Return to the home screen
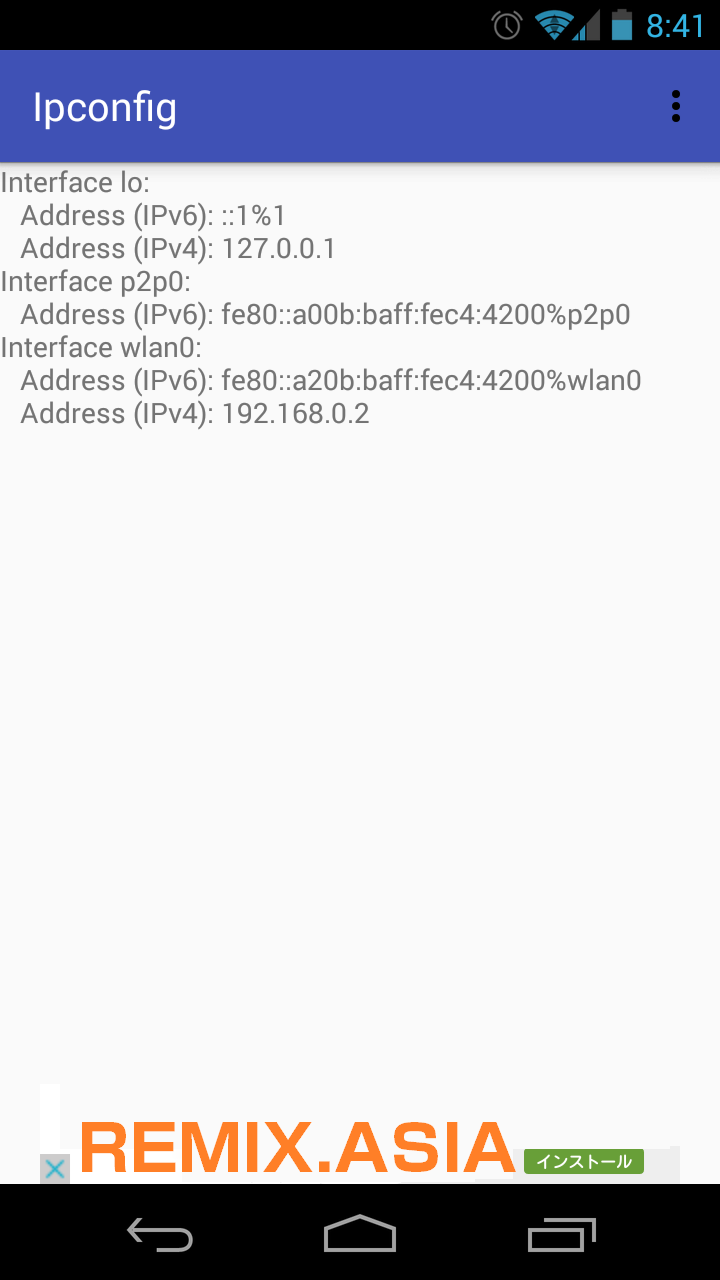The width and height of the screenshot is (720, 1280). [x=360, y=1234]
